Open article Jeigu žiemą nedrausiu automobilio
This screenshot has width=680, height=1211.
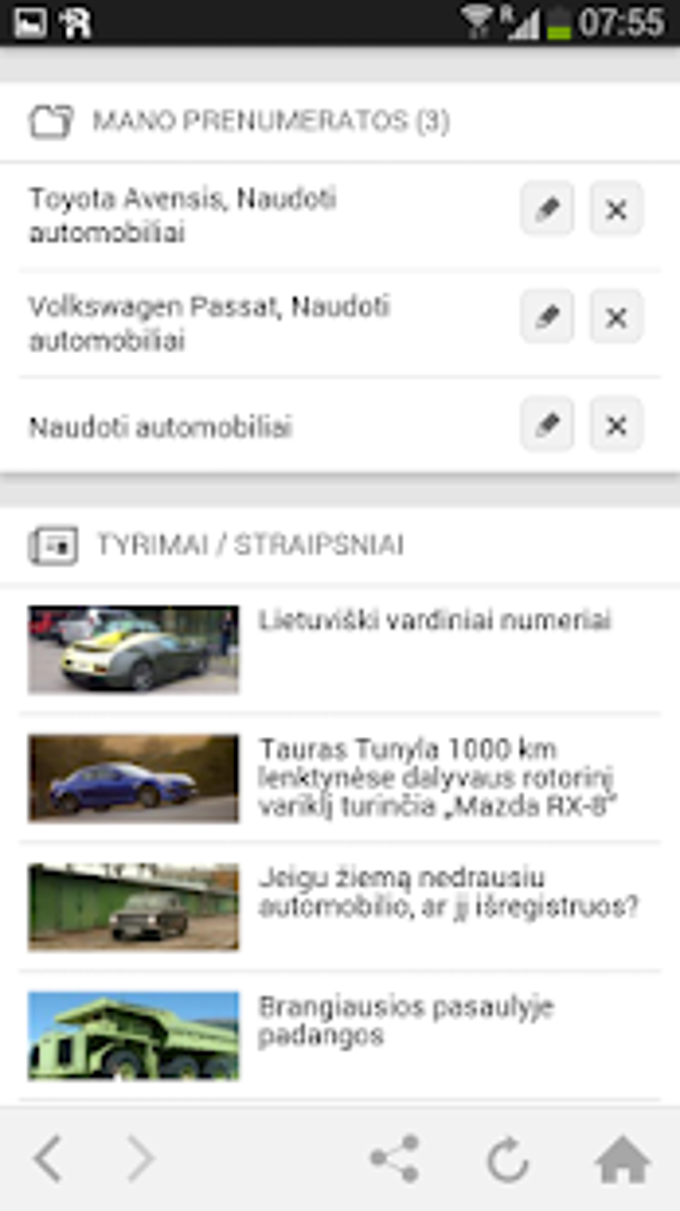coord(340,906)
